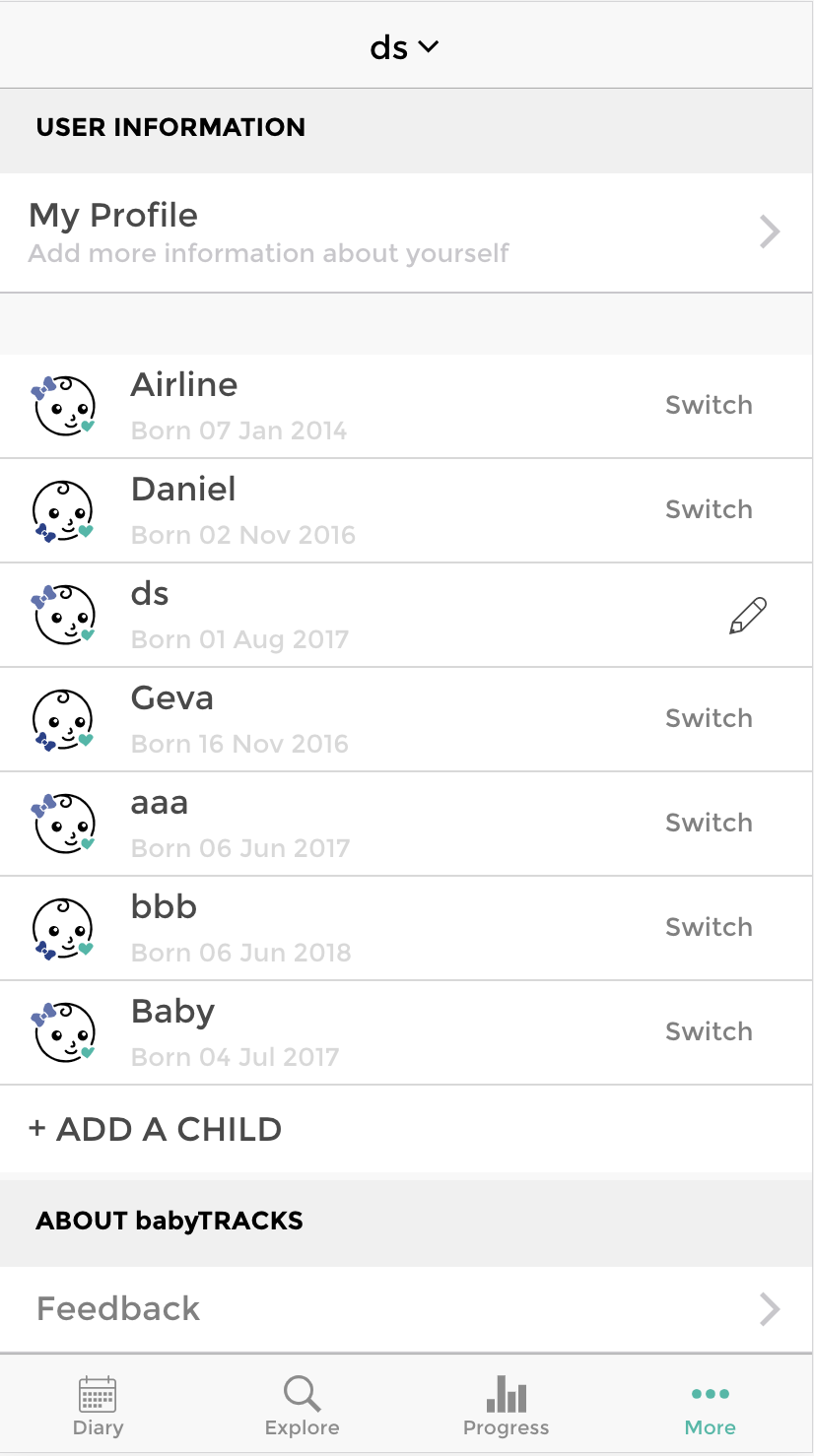Edit ds's profile using the pencil icon

[x=746, y=614]
